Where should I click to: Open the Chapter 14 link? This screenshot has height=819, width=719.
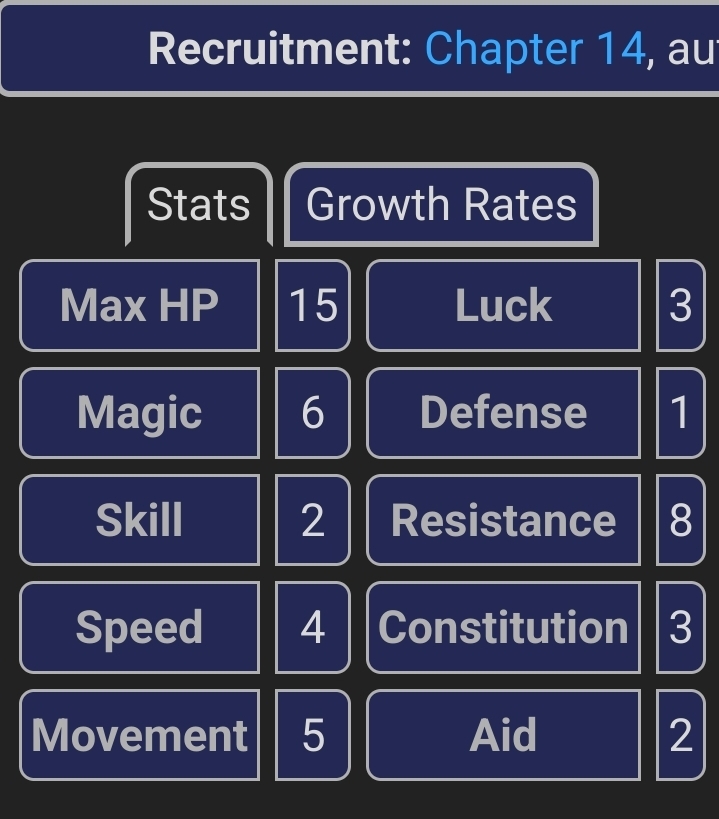pos(535,48)
